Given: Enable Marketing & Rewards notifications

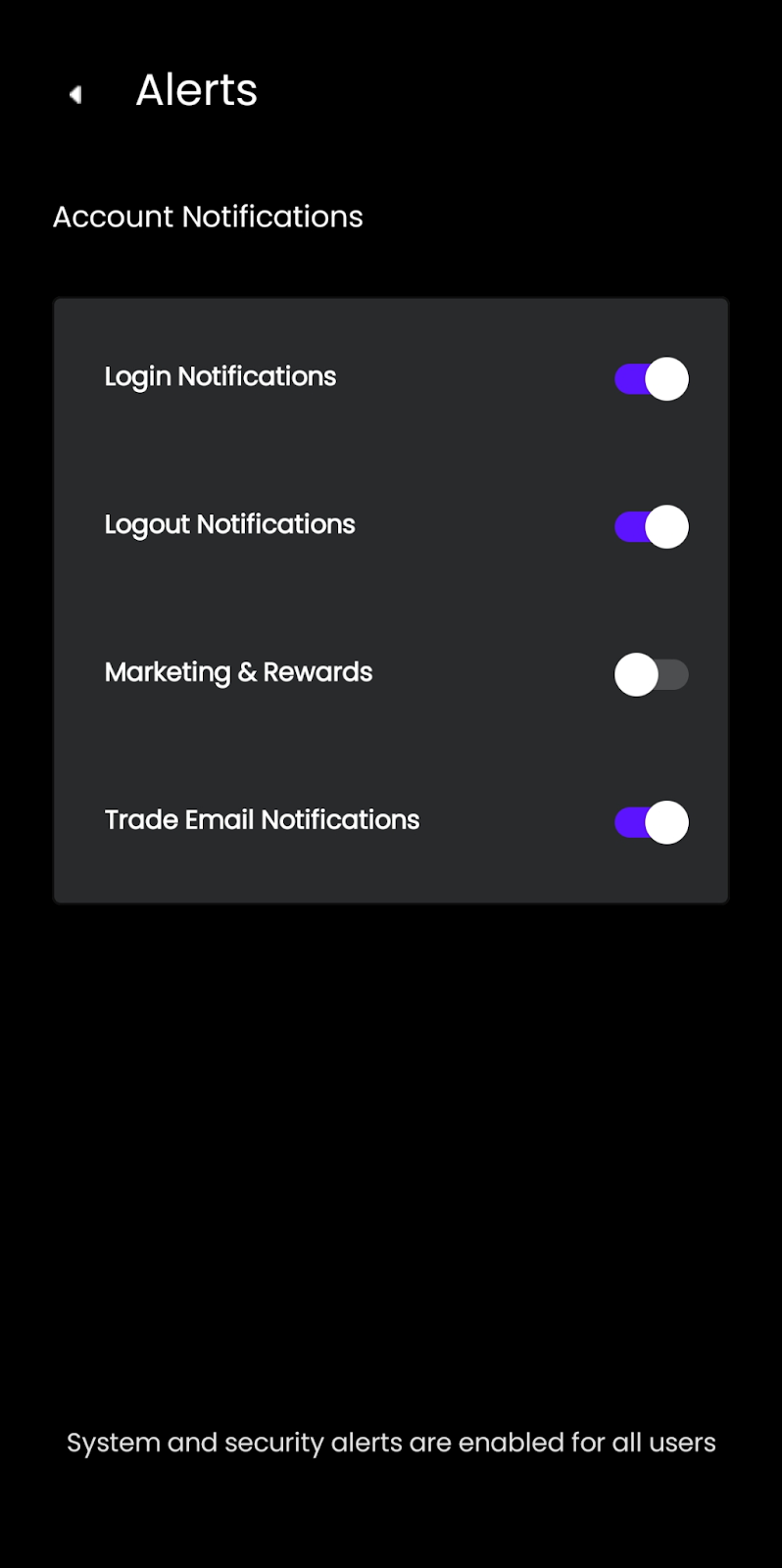Looking at the screenshot, I should (x=652, y=675).
